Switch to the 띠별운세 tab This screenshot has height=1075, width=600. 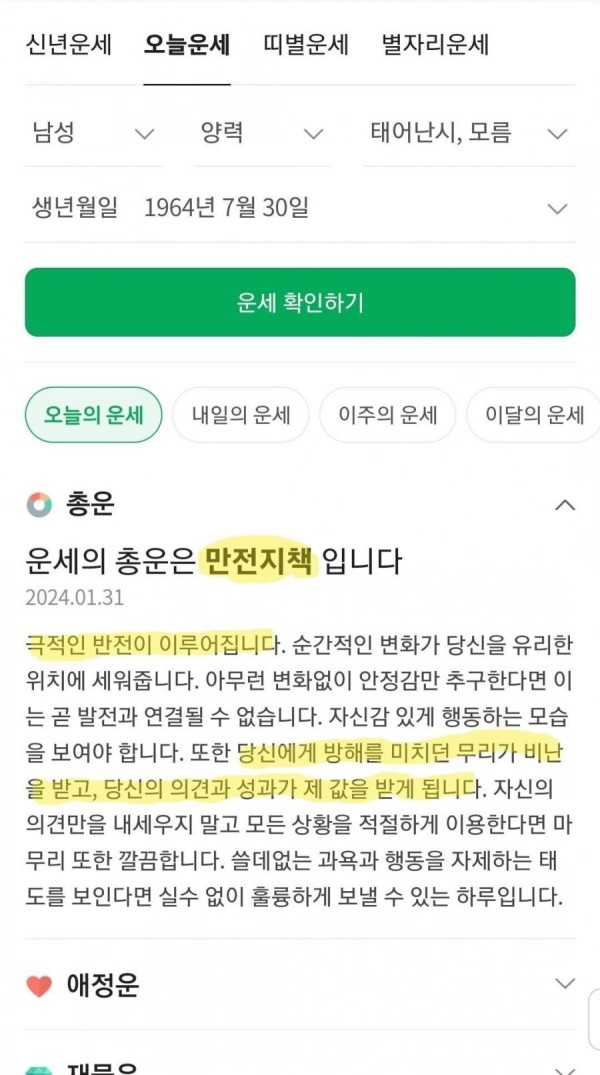[x=306, y=45]
